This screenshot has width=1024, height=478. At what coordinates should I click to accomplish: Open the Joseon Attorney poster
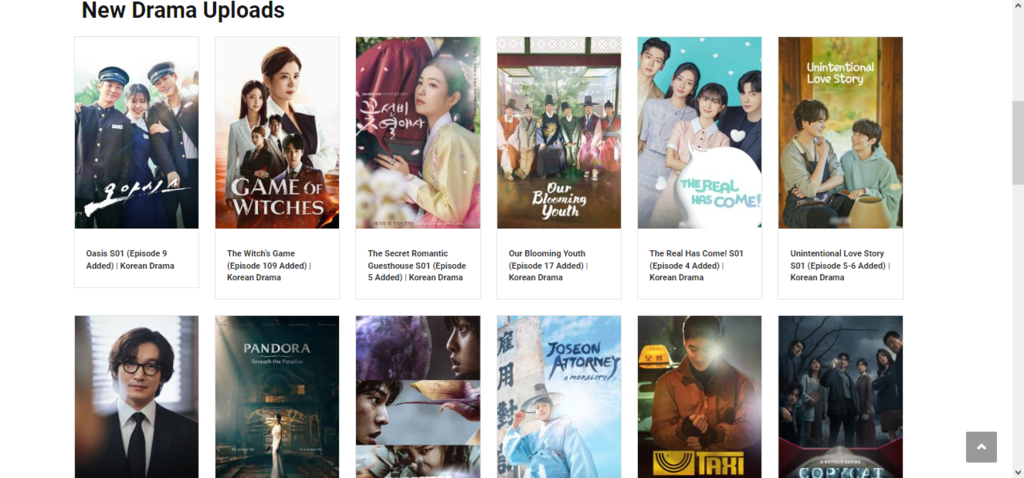point(558,397)
